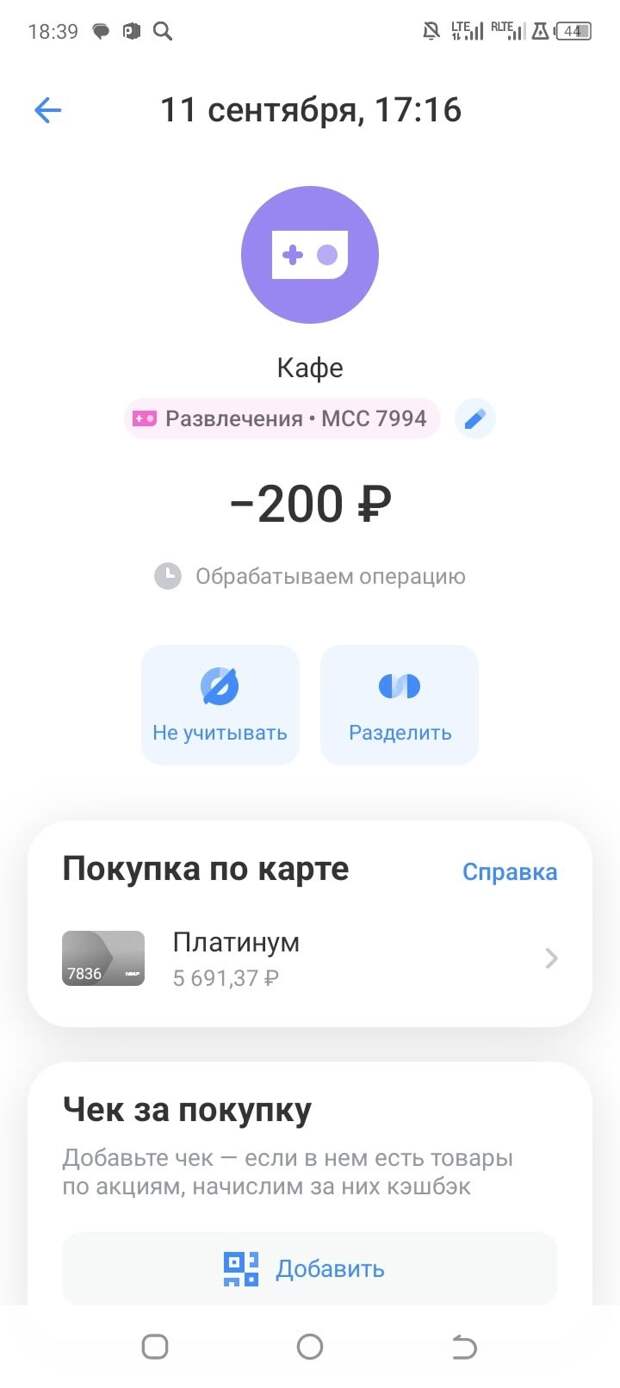Open recent apps from the navigation bar
The height and width of the screenshot is (1388, 620).
point(155,1347)
